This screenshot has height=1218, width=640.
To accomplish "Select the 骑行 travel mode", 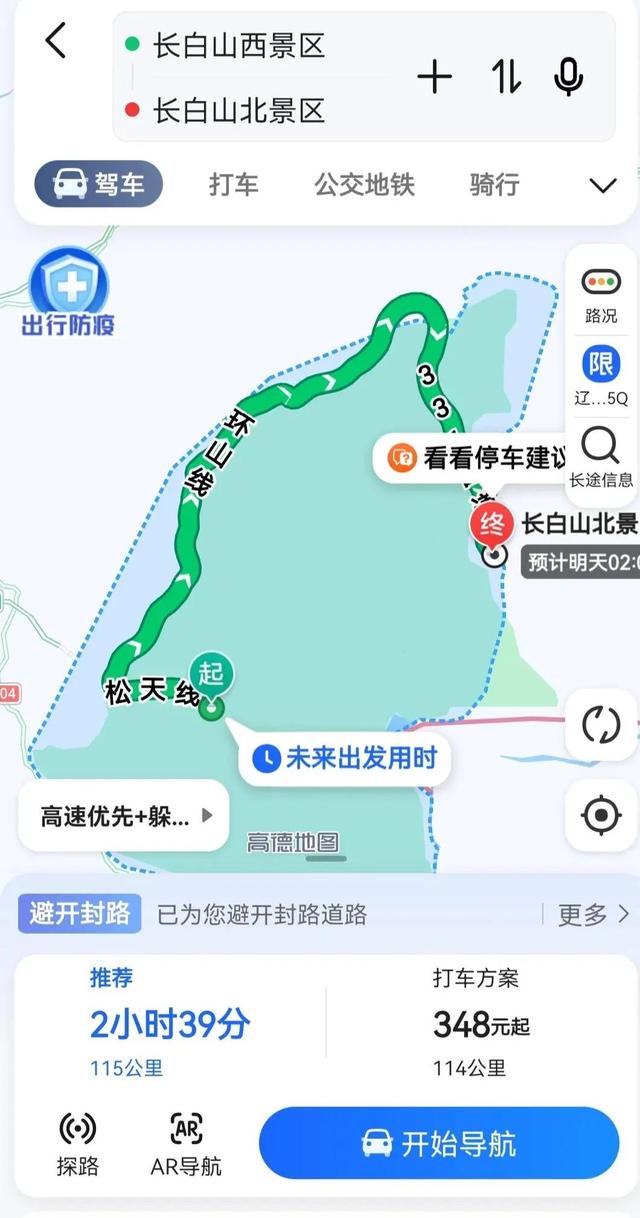I will click(x=494, y=185).
